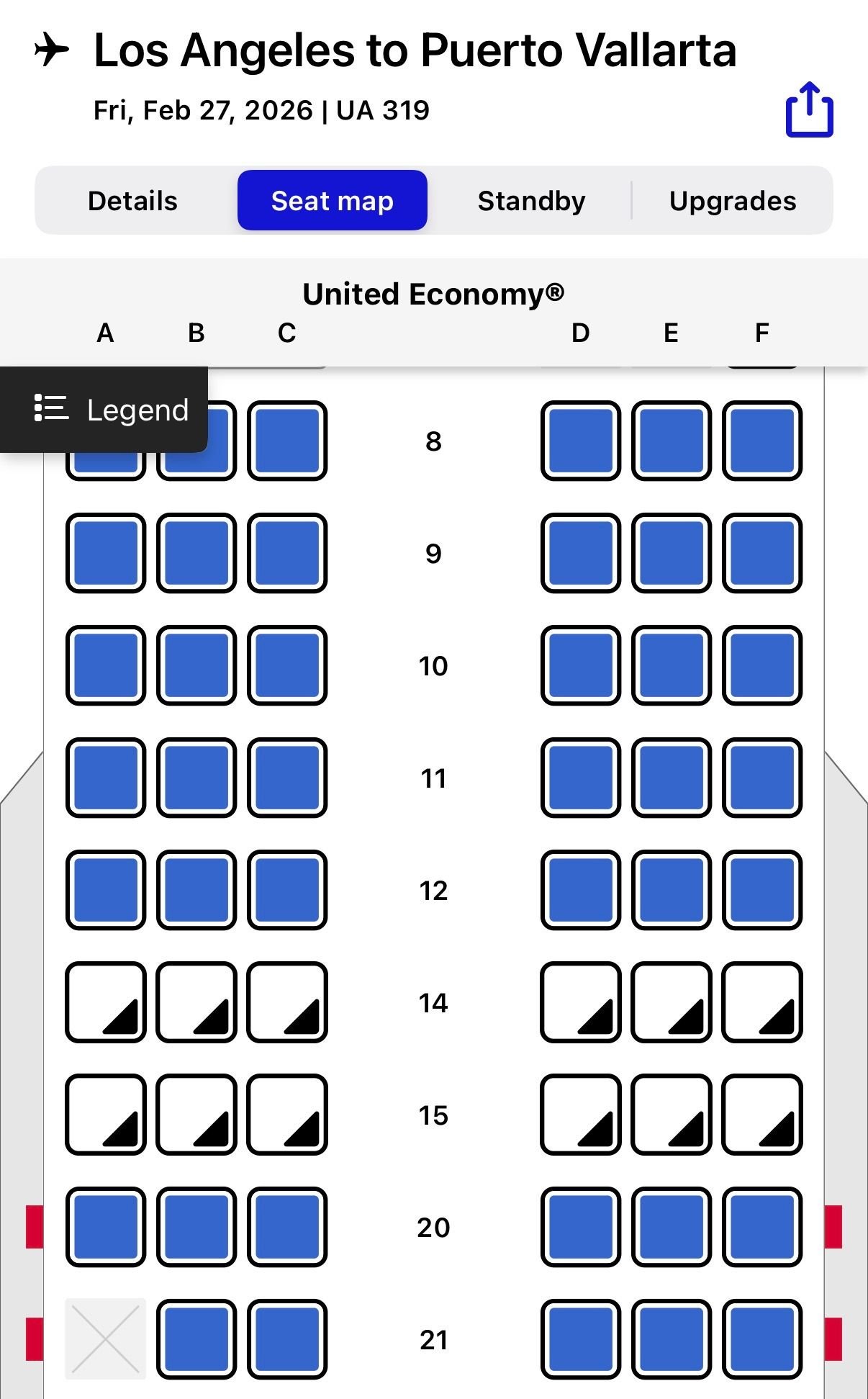Share this flight's seat map
This screenshot has height=1399, width=868.
coord(809,110)
